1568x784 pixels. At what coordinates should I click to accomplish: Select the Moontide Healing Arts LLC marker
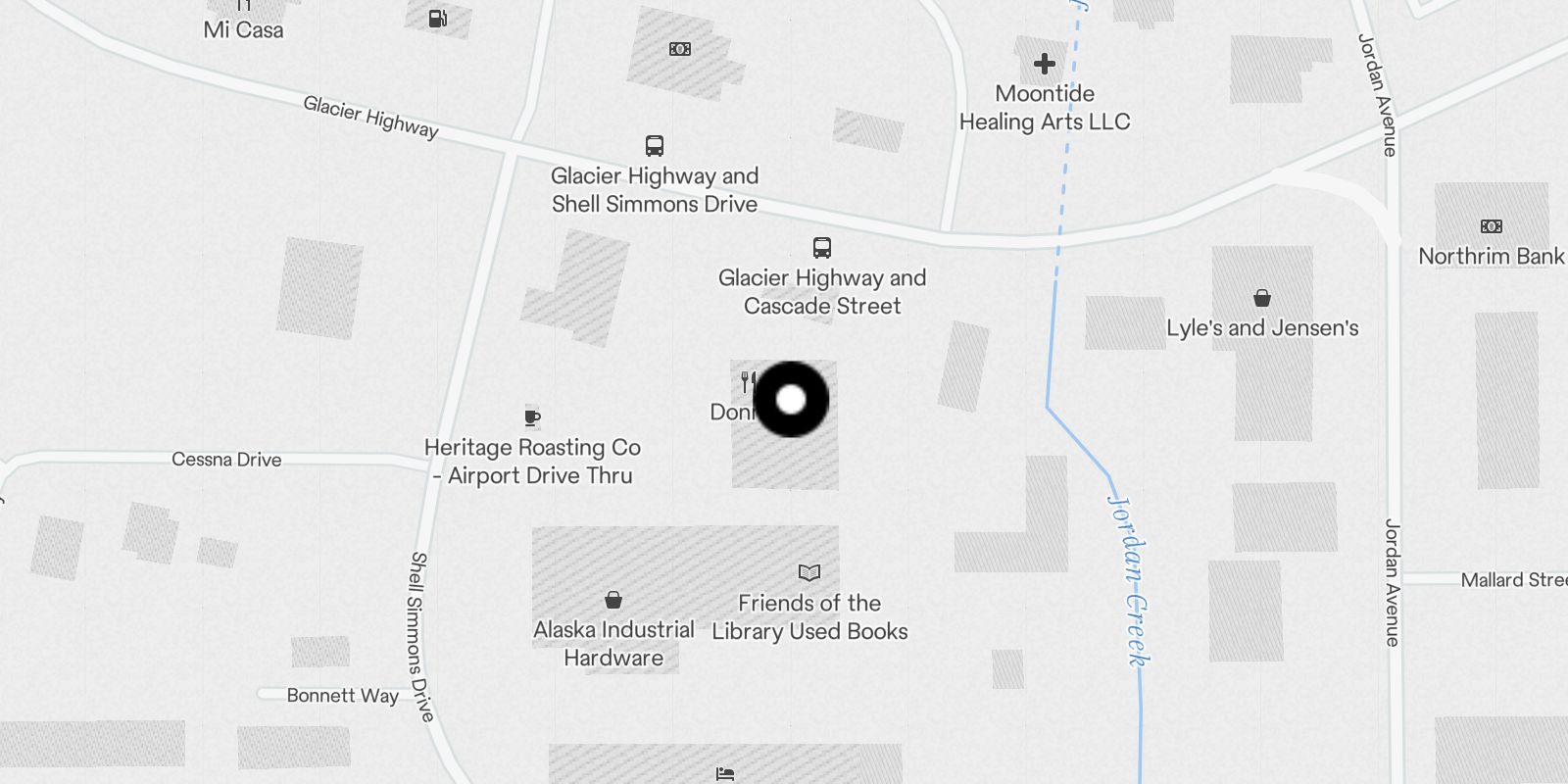pos(1045,66)
